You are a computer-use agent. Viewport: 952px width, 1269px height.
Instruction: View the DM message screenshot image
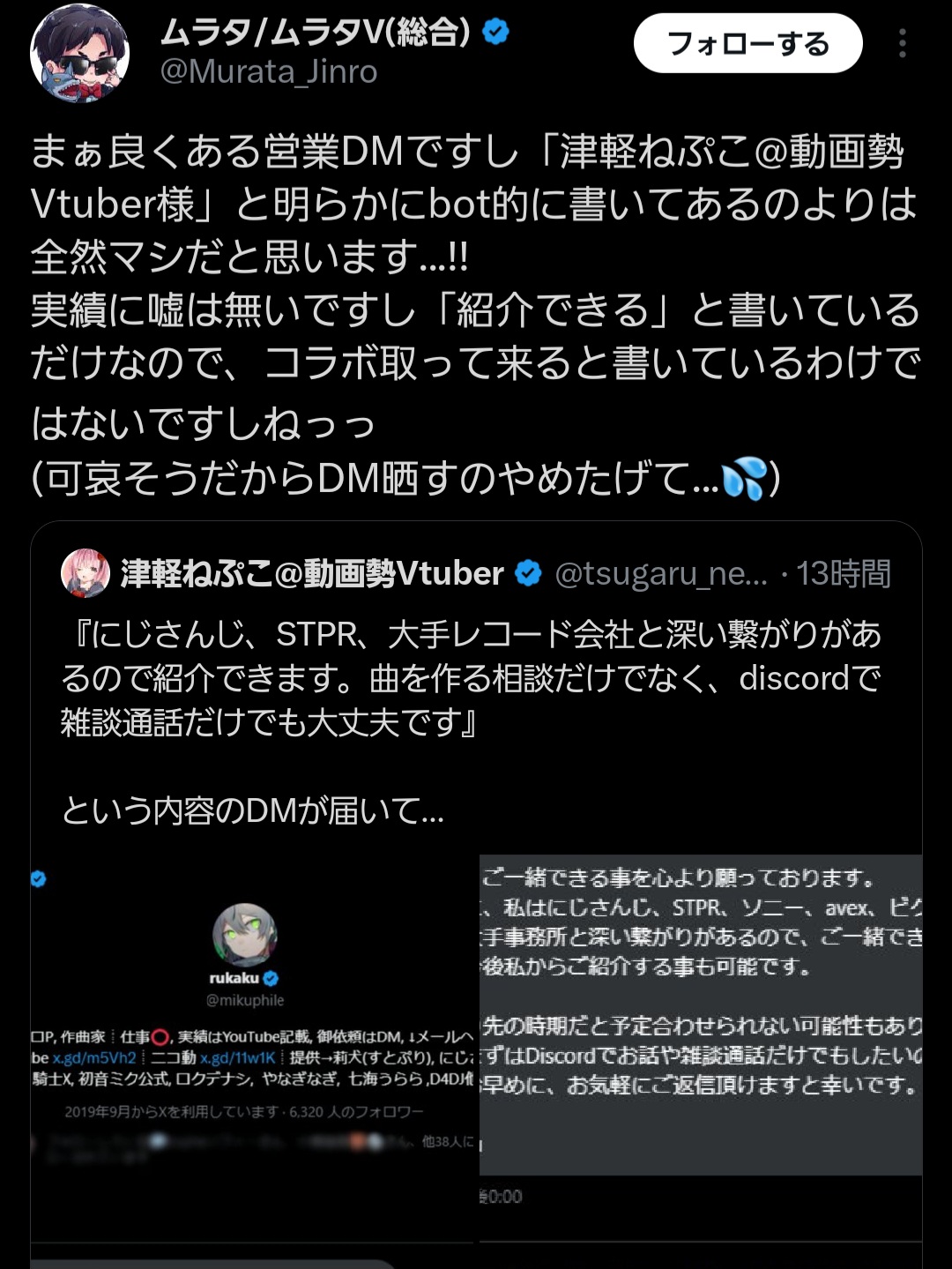(701, 1014)
